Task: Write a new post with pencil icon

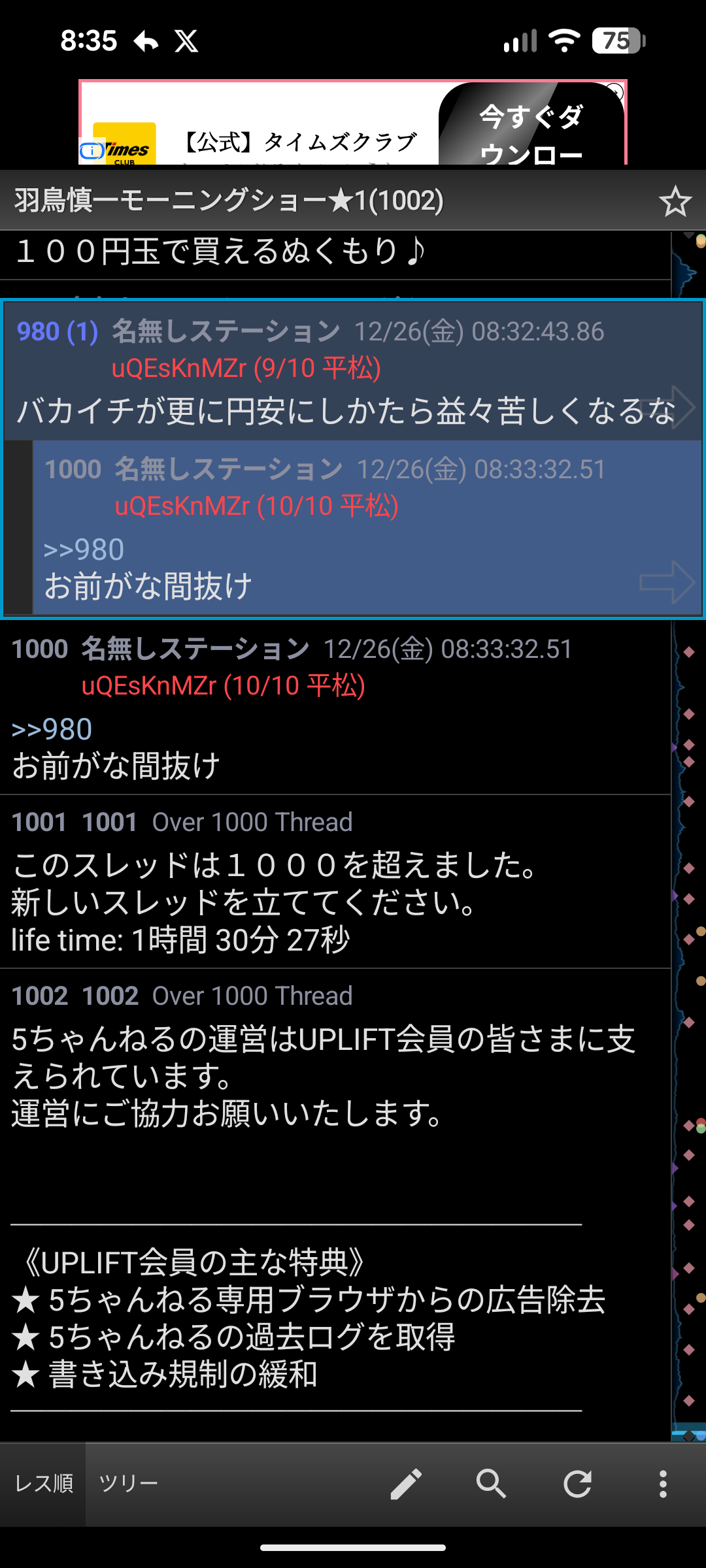Action: pos(406,1484)
